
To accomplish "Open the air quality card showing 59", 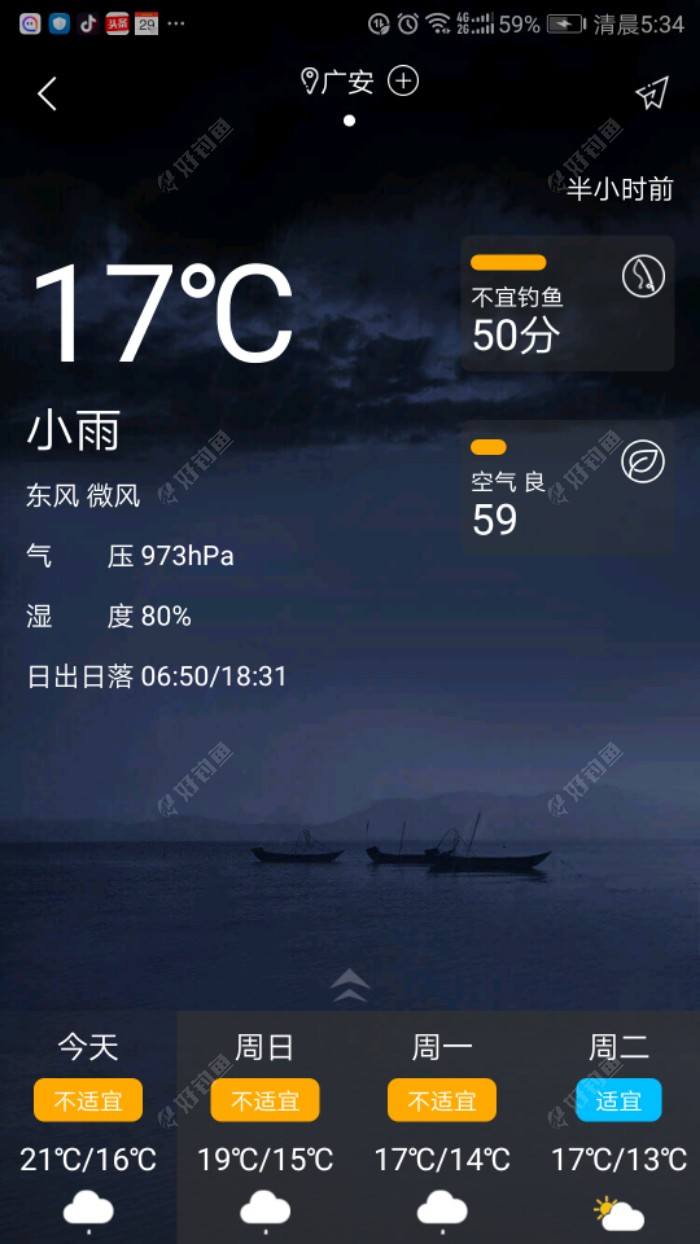I will [567, 488].
